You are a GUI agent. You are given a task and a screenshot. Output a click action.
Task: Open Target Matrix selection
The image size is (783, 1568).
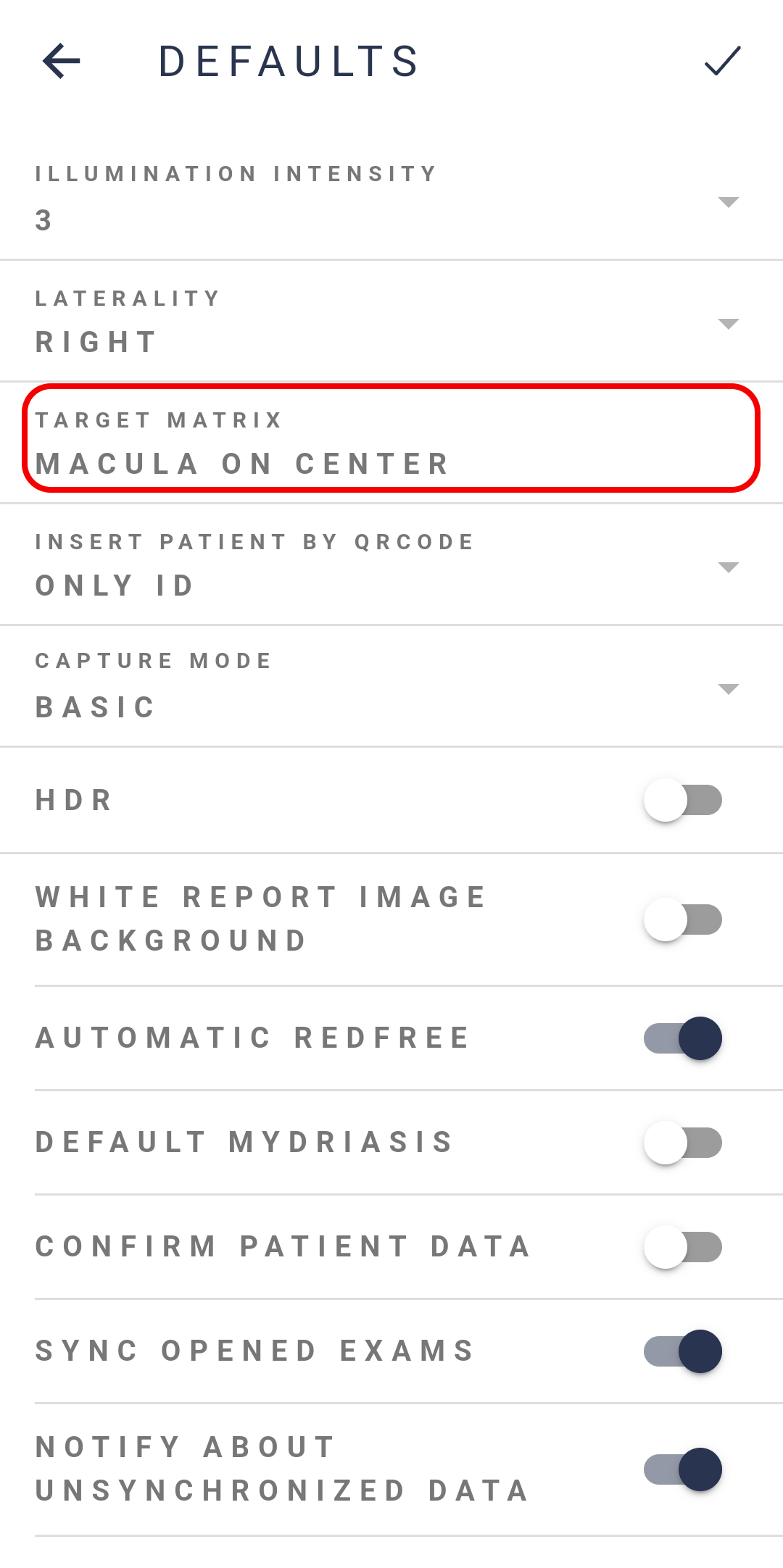point(391,439)
